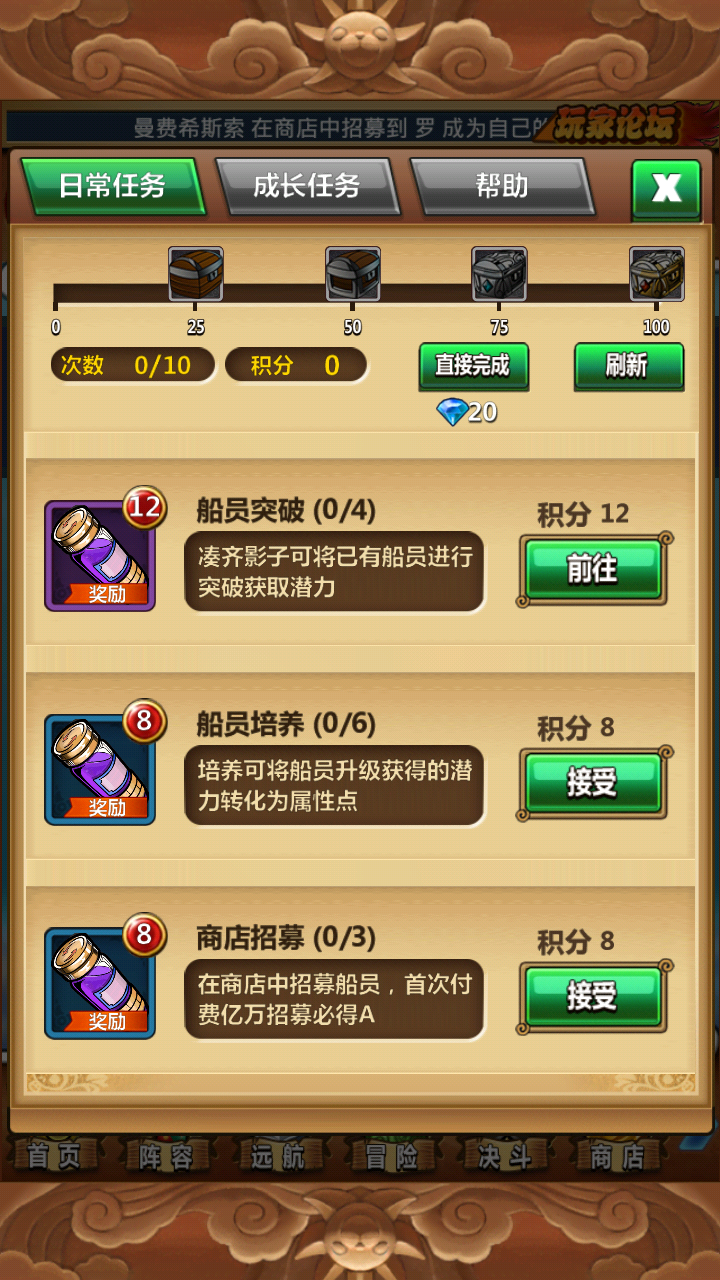Accept the 船员培养 task

(593, 784)
